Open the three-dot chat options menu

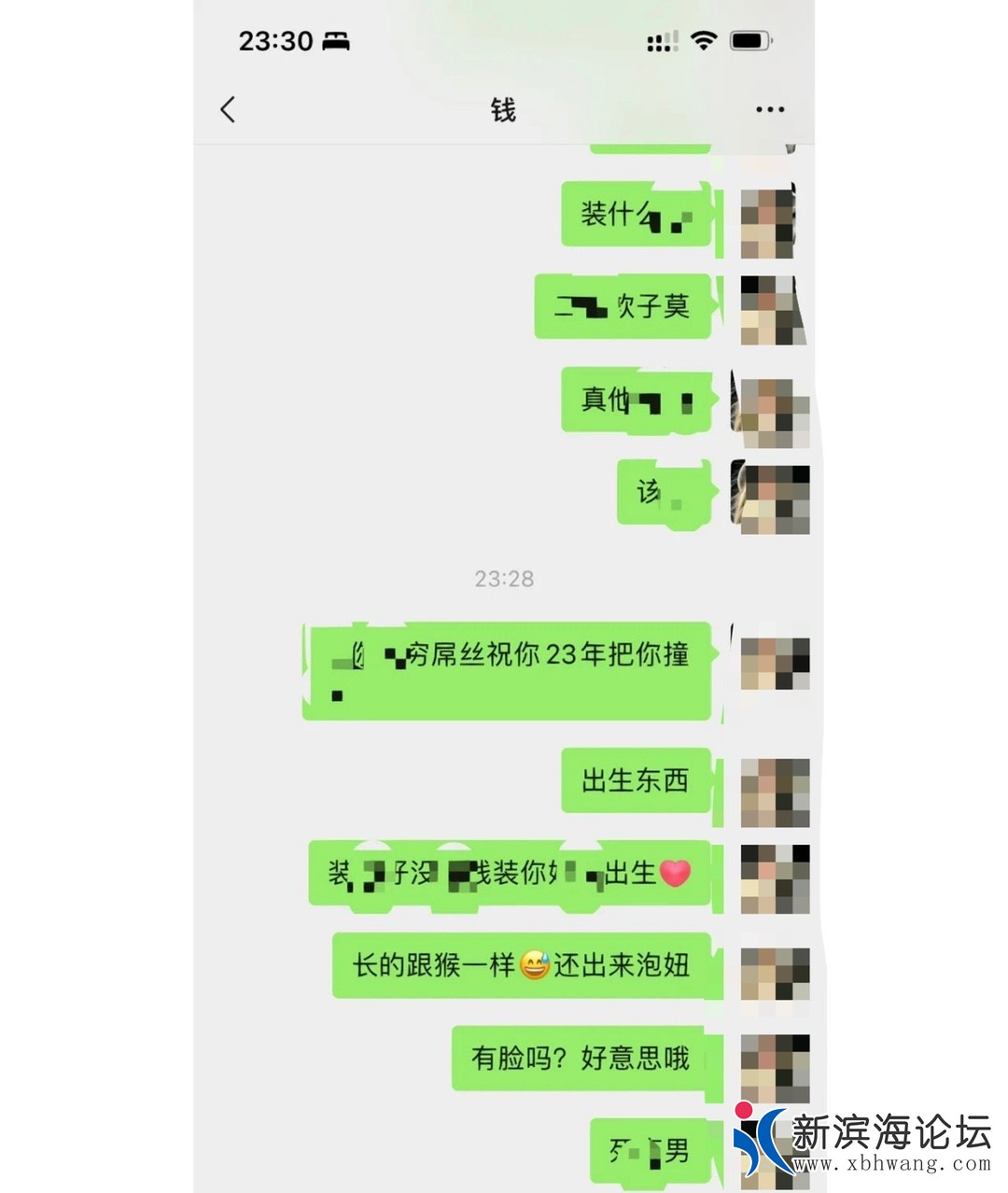769,109
